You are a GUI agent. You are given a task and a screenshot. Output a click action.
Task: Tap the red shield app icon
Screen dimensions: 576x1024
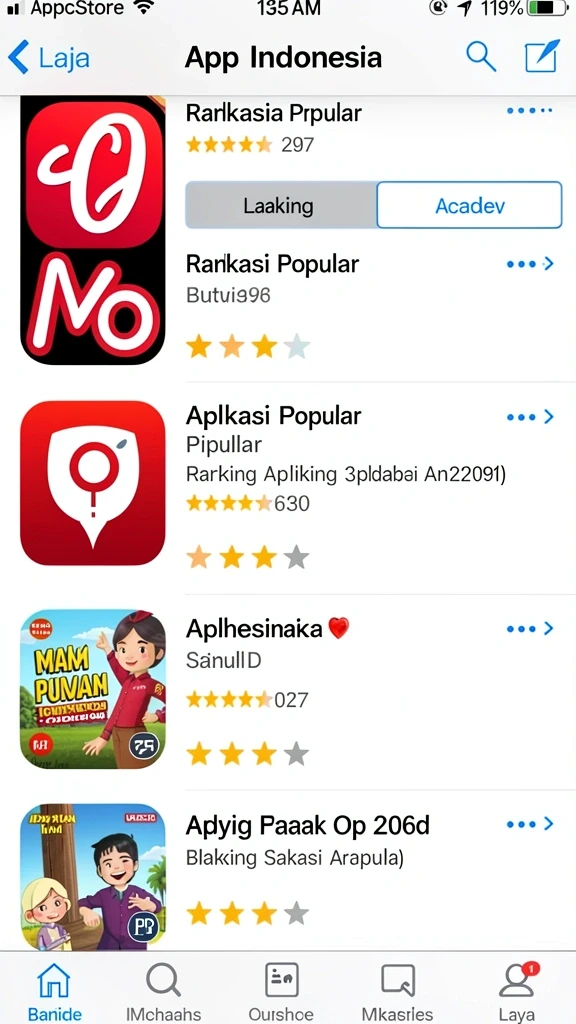click(93, 483)
